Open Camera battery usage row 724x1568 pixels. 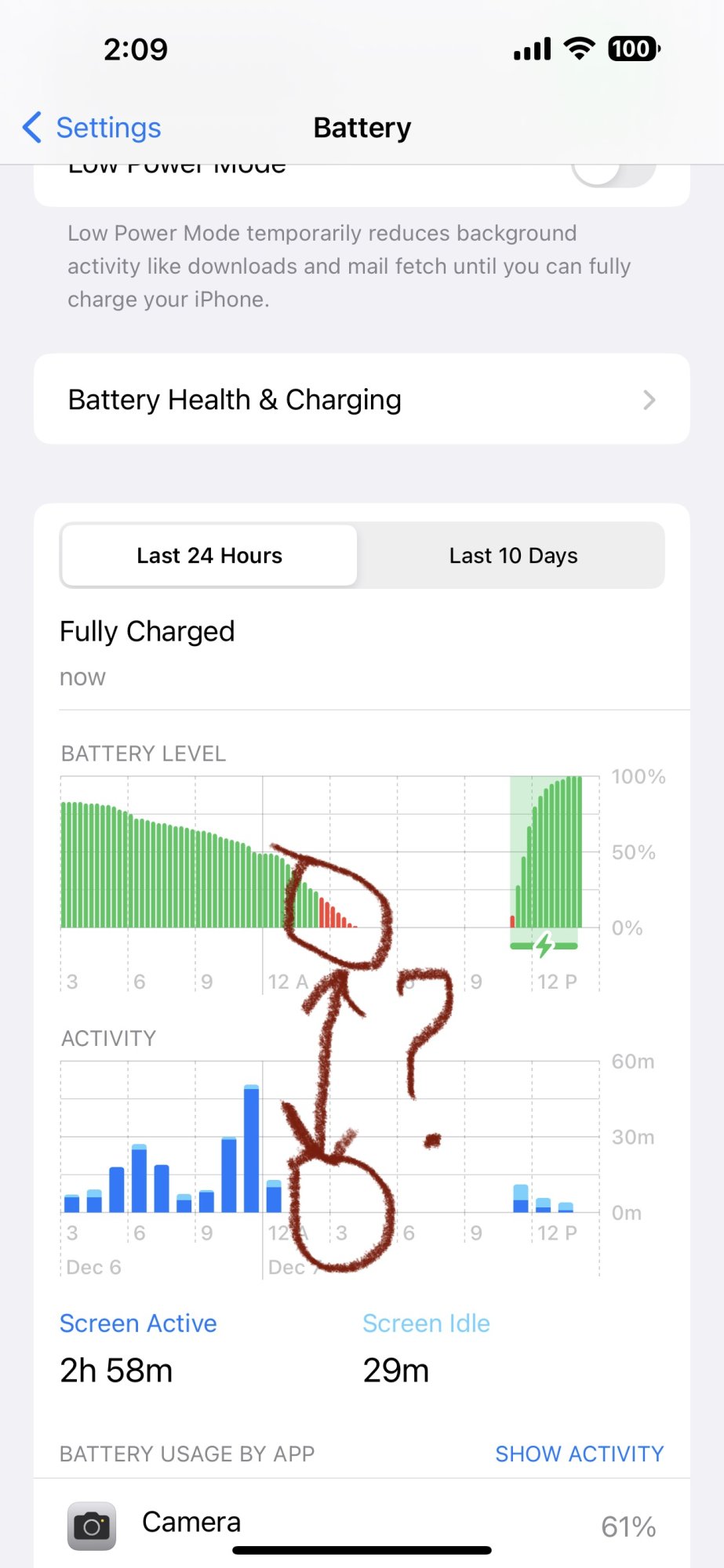click(x=362, y=1524)
